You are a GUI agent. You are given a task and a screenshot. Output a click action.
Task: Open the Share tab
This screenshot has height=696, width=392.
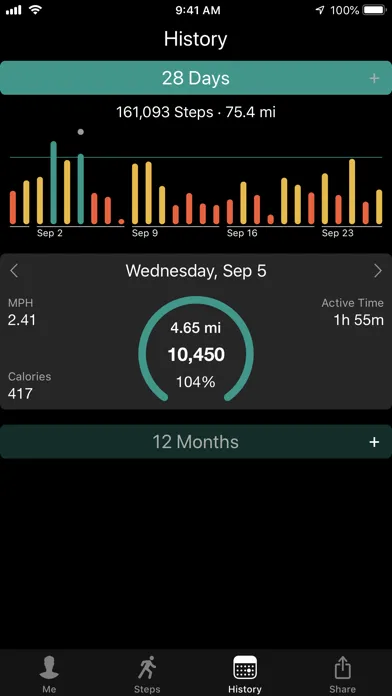coord(342,674)
